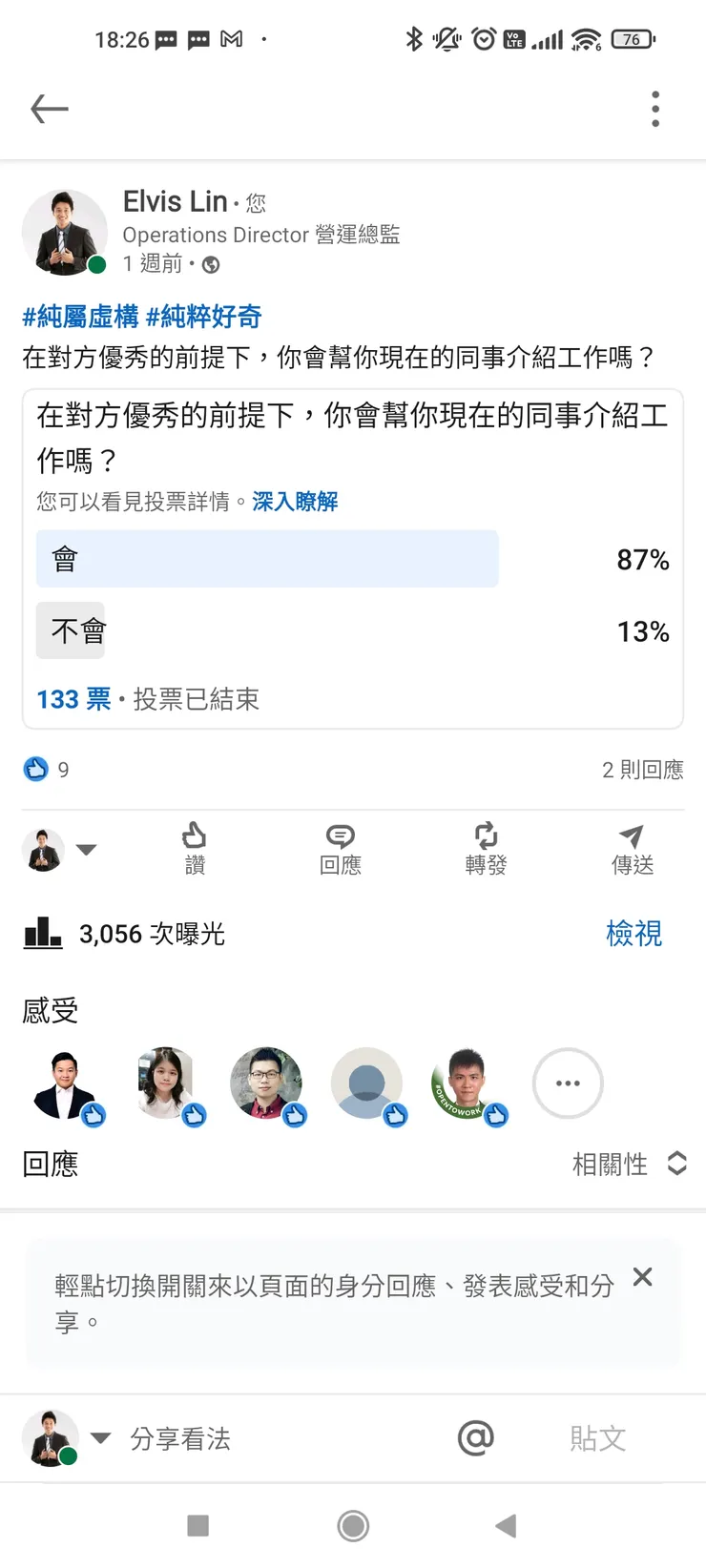706x1568 pixels.
Task: Expand the identity dropdown beside your avatar
Action: pyautogui.click(x=87, y=850)
